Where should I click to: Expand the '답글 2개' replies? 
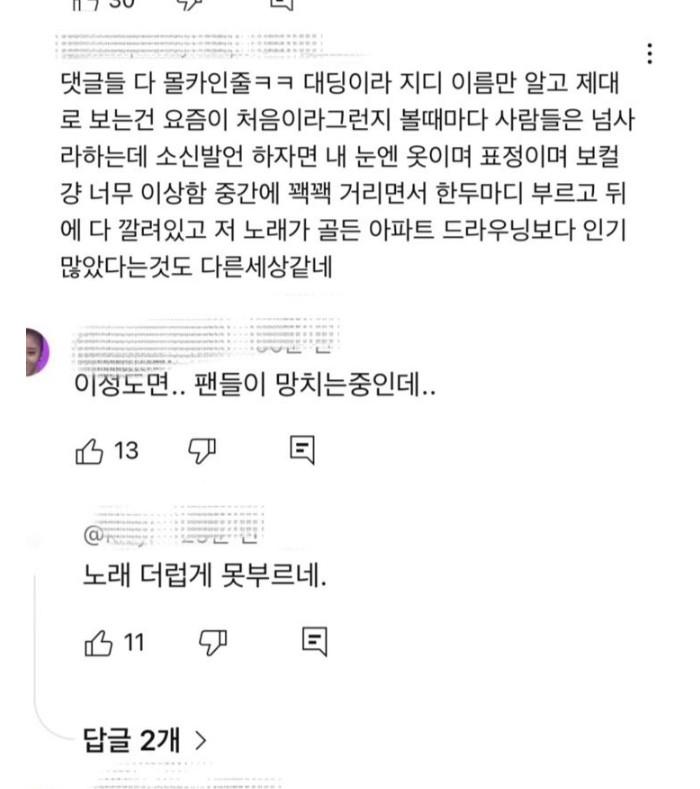[145, 740]
